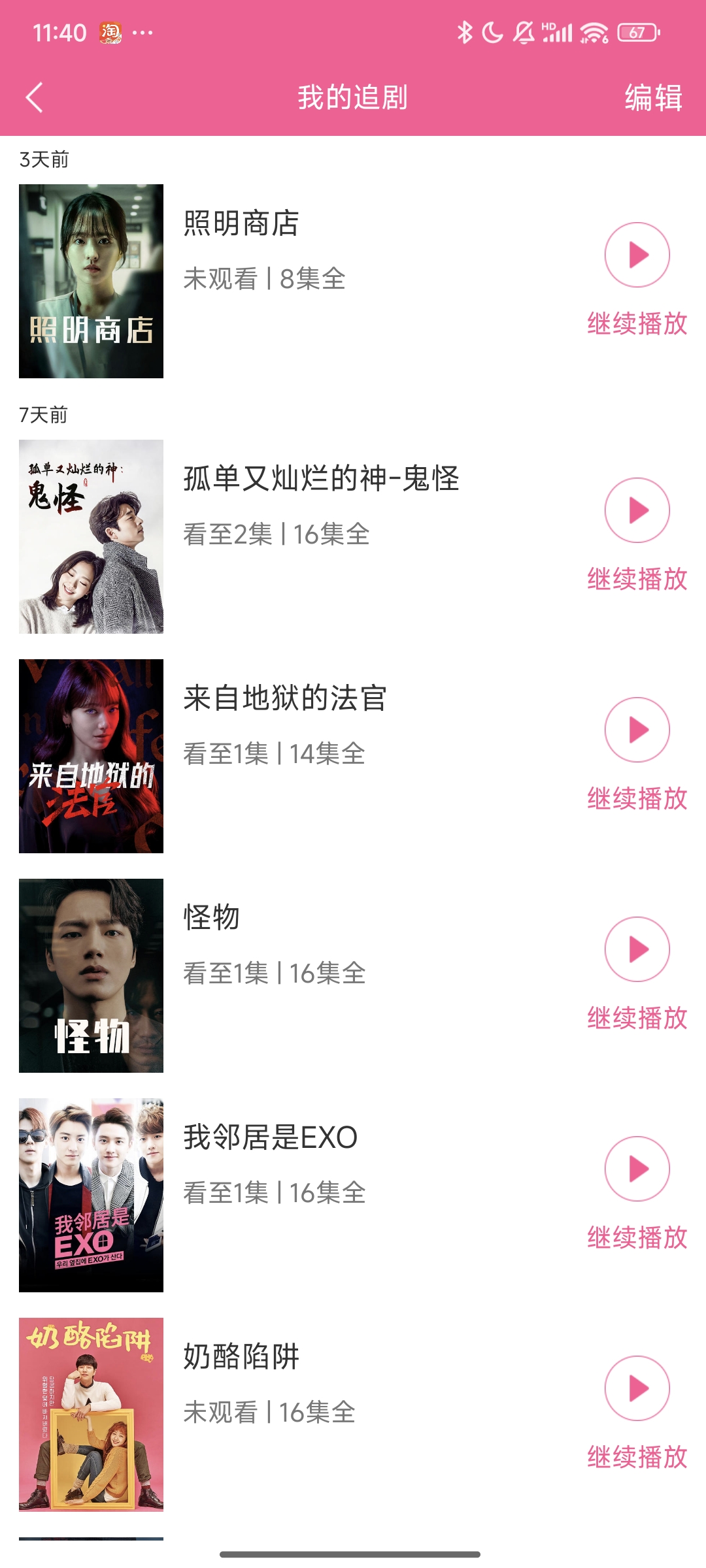
Task: Open the 照明商店 poster
Action: (x=91, y=281)
